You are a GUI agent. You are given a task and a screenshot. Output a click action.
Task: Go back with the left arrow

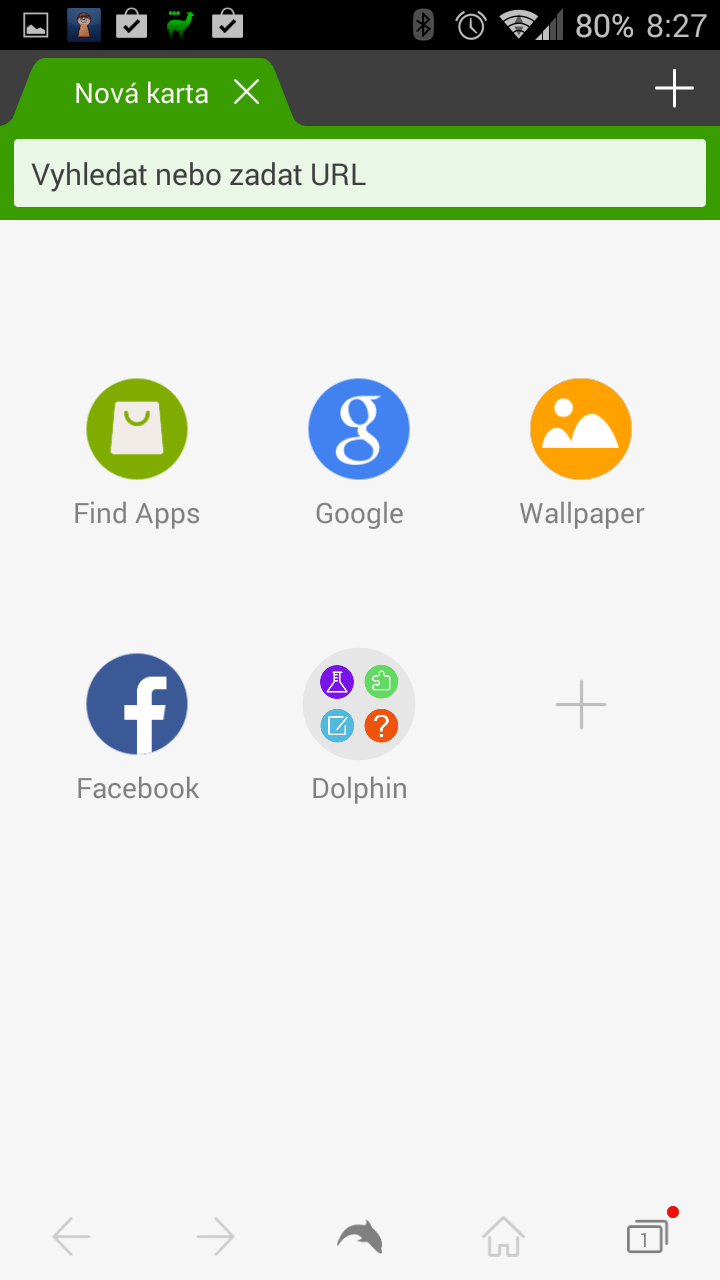72,1237
